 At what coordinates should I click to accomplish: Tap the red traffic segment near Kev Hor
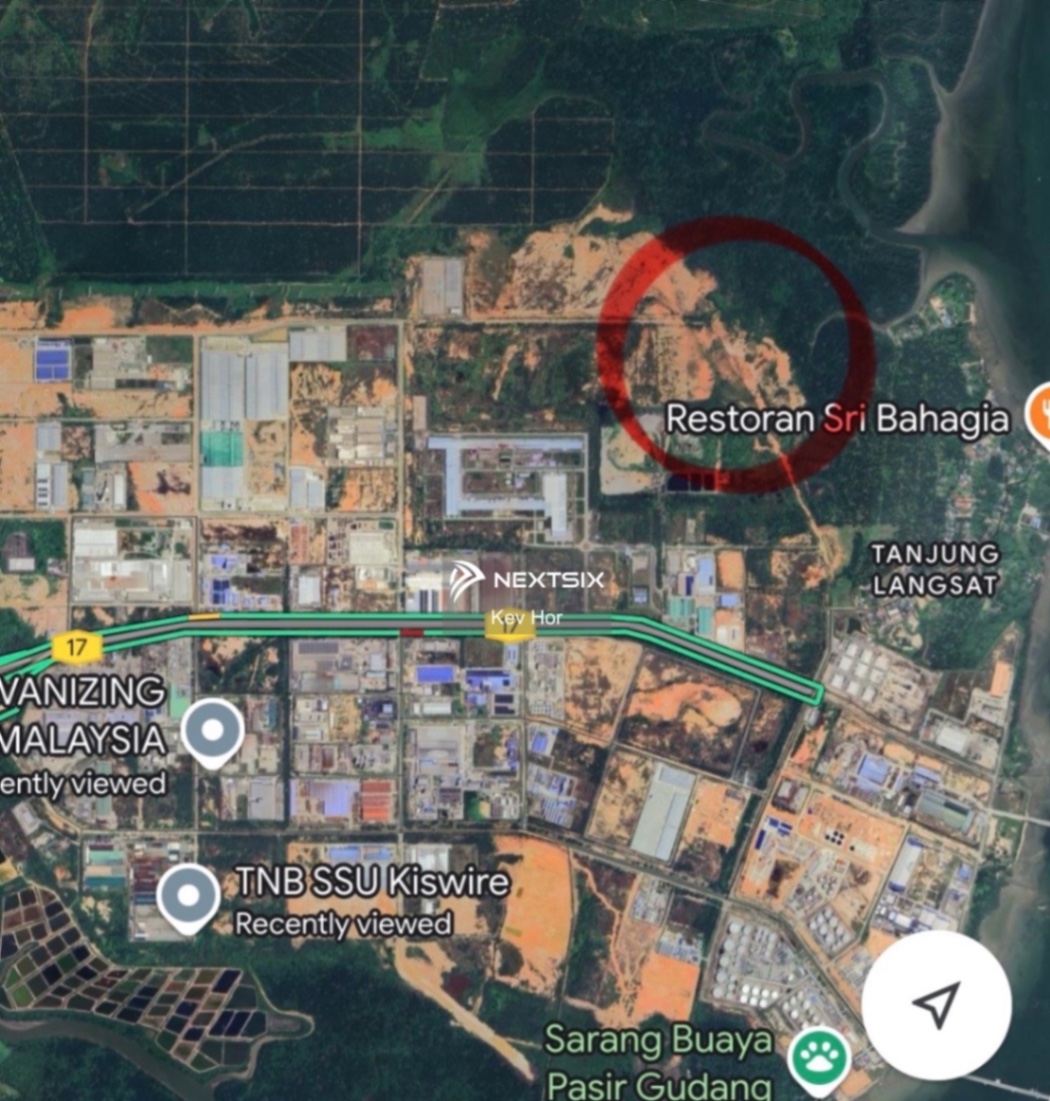[x=414, y=631]
